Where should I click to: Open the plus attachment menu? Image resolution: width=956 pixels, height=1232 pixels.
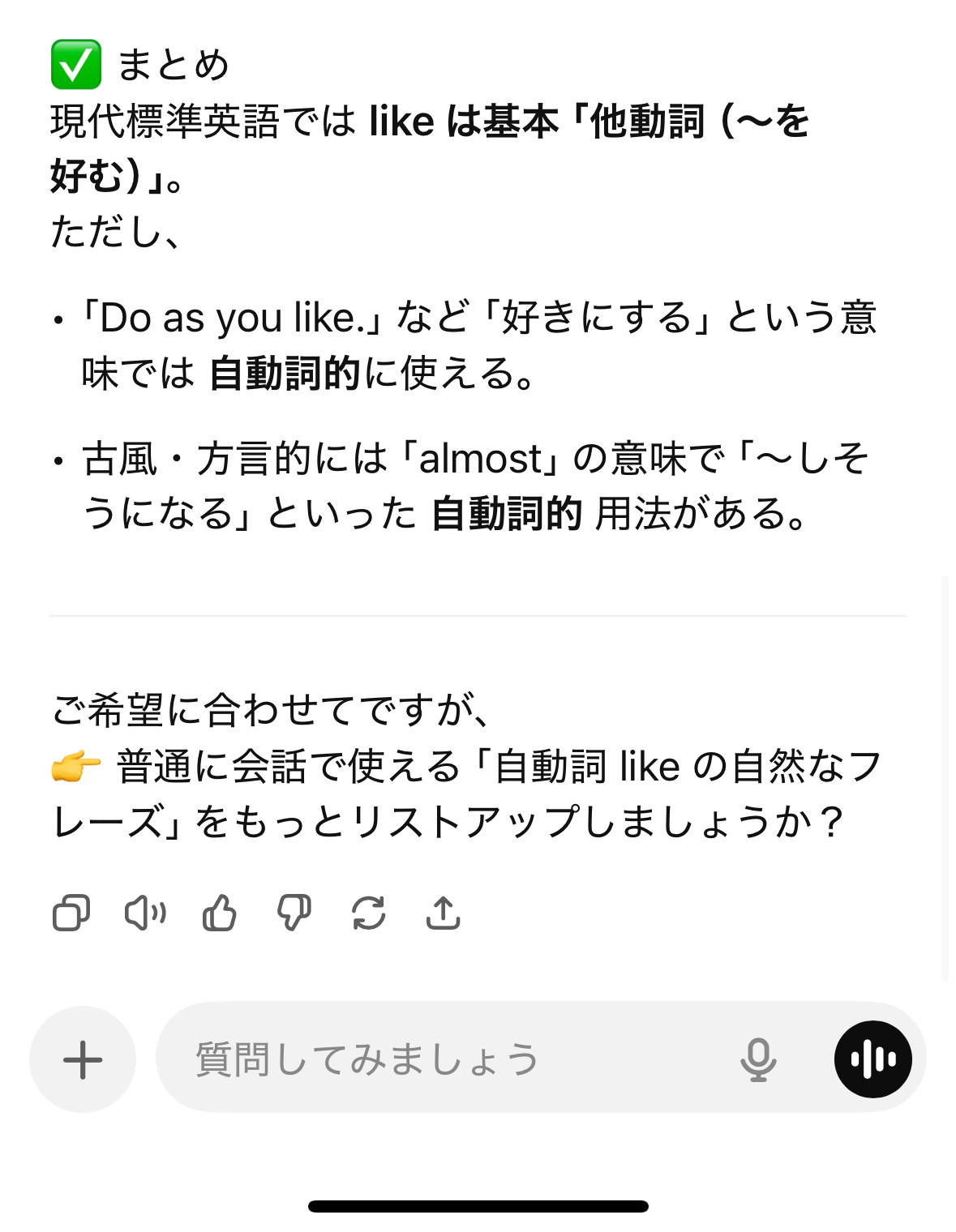[x=83, y=1059]
